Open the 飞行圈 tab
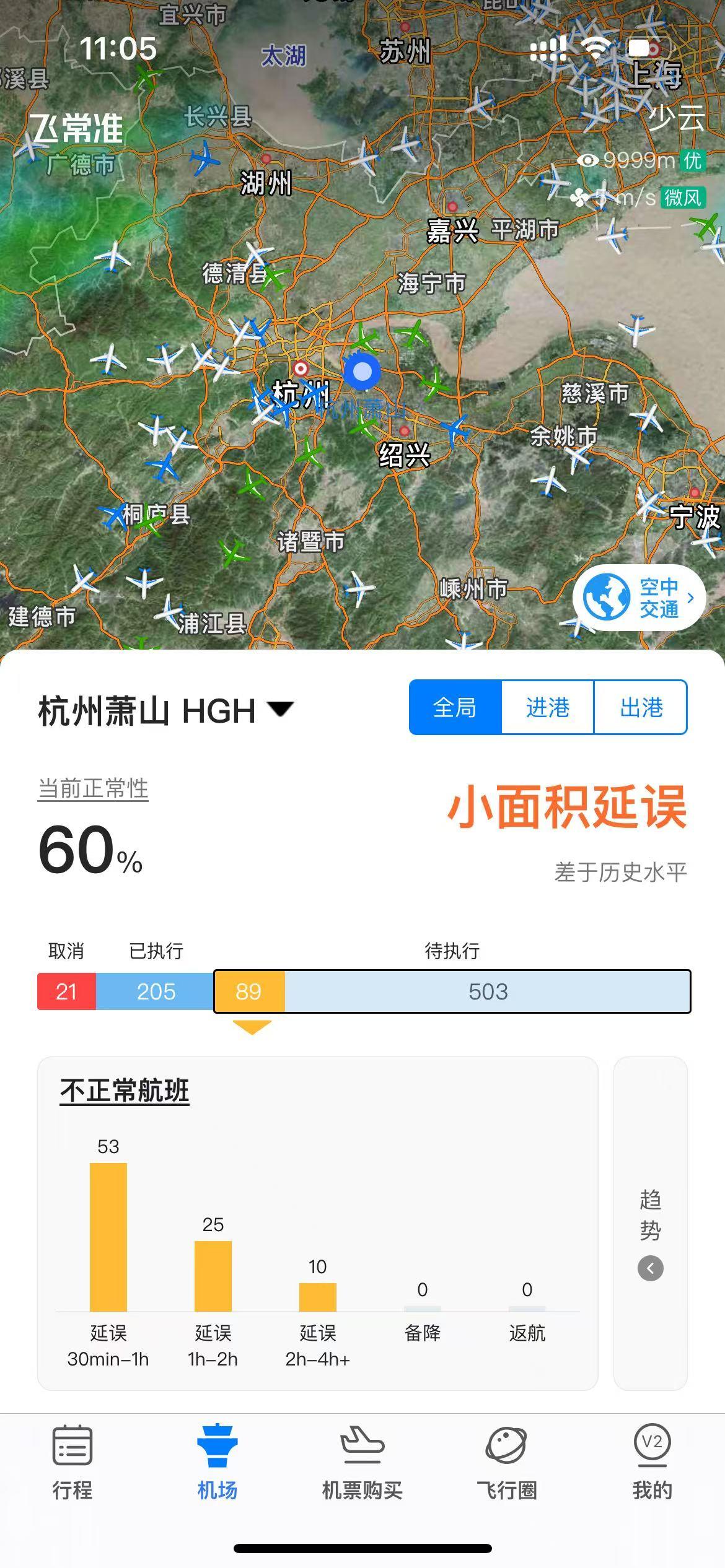This screenshot has width=725, height=1568. coord(507,1464)
